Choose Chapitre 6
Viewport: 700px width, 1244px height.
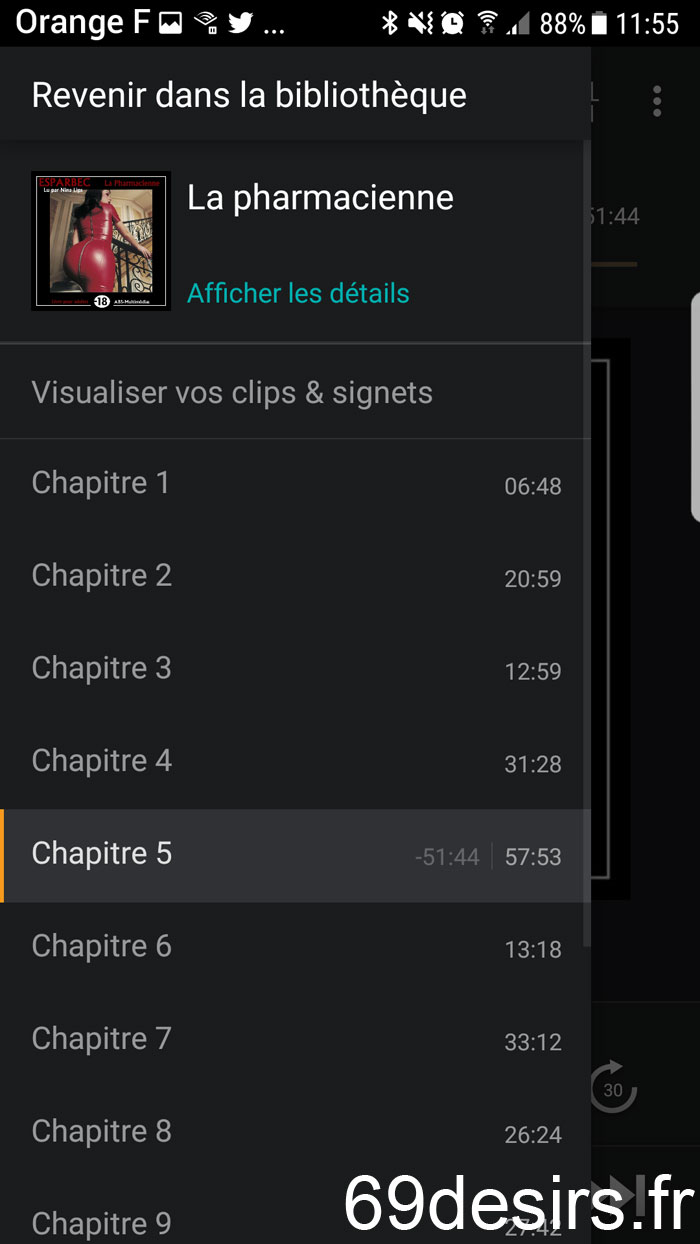tap(295, 948)
